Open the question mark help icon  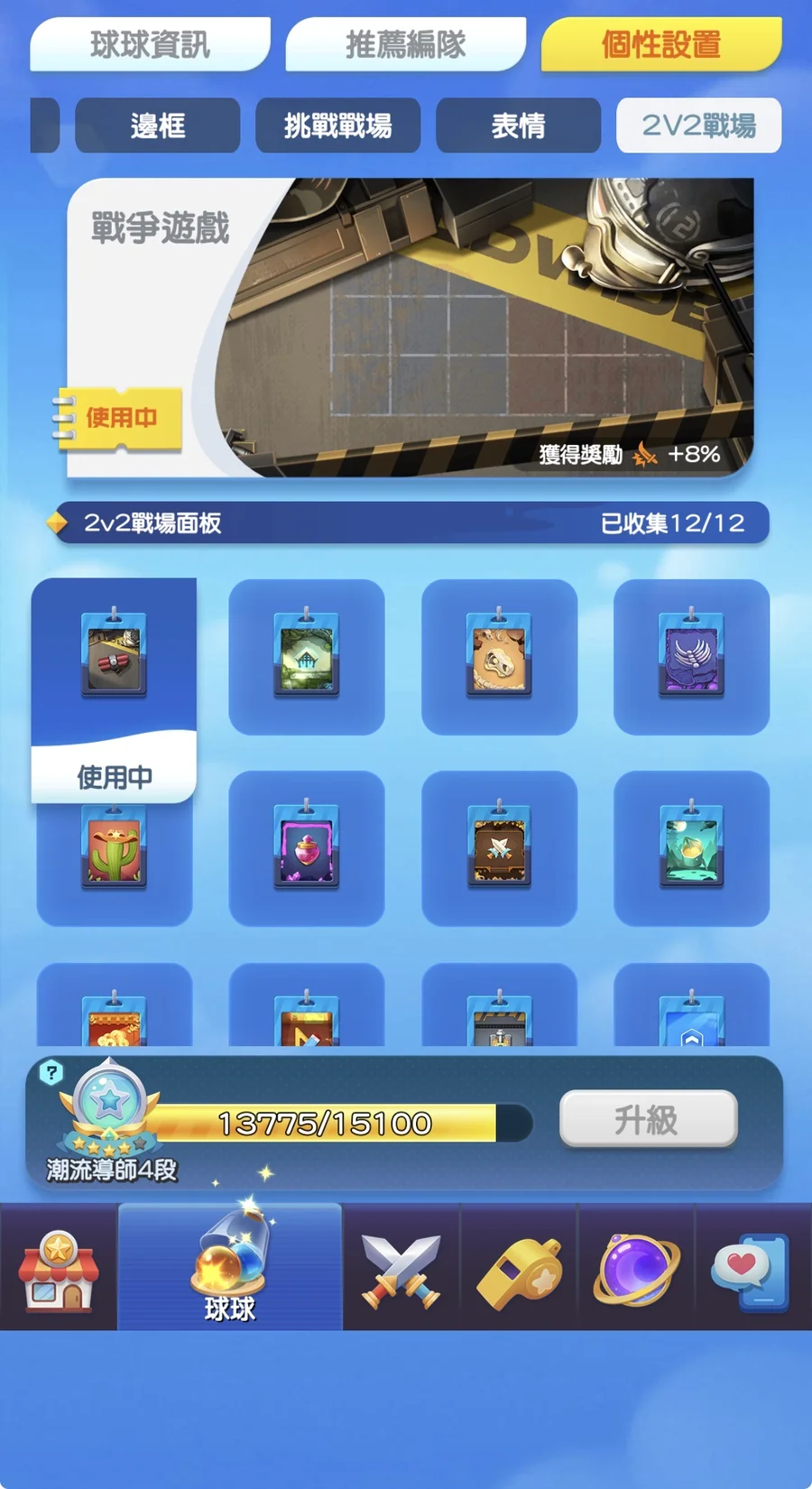(x=51, y=1072)
